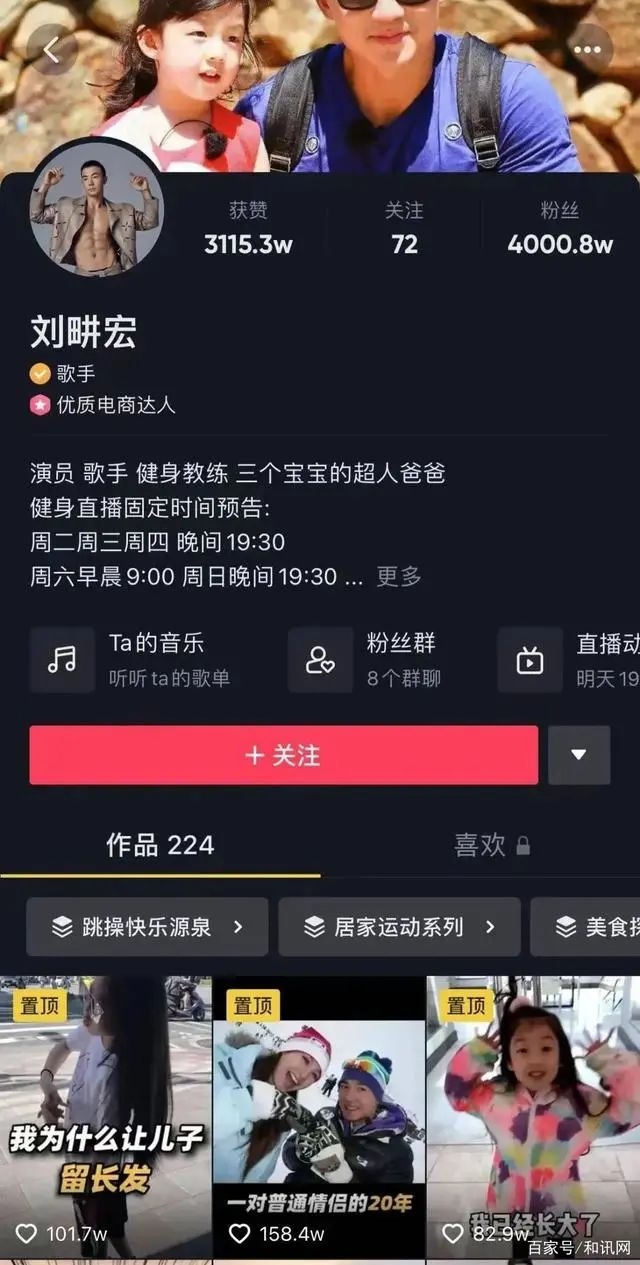View the profile avatar photo

tap(95, 211)
